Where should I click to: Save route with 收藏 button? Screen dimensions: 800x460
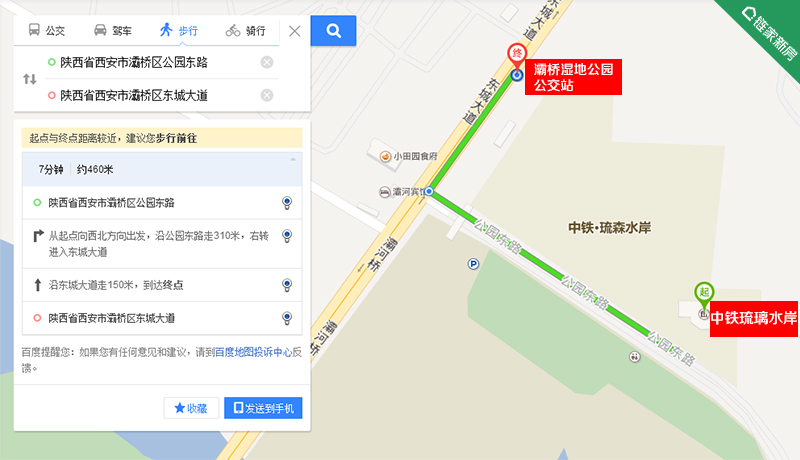pyautogui.click(x=191, y=408)
